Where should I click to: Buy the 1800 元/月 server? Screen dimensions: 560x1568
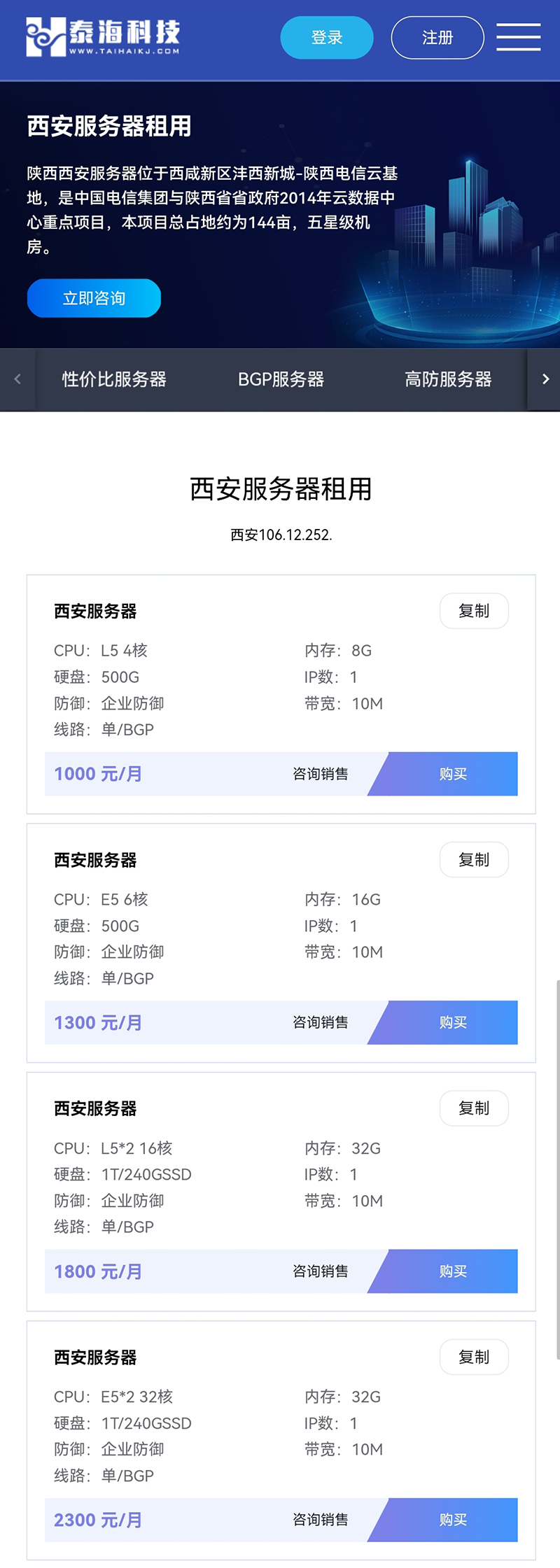click(453, 1271)
